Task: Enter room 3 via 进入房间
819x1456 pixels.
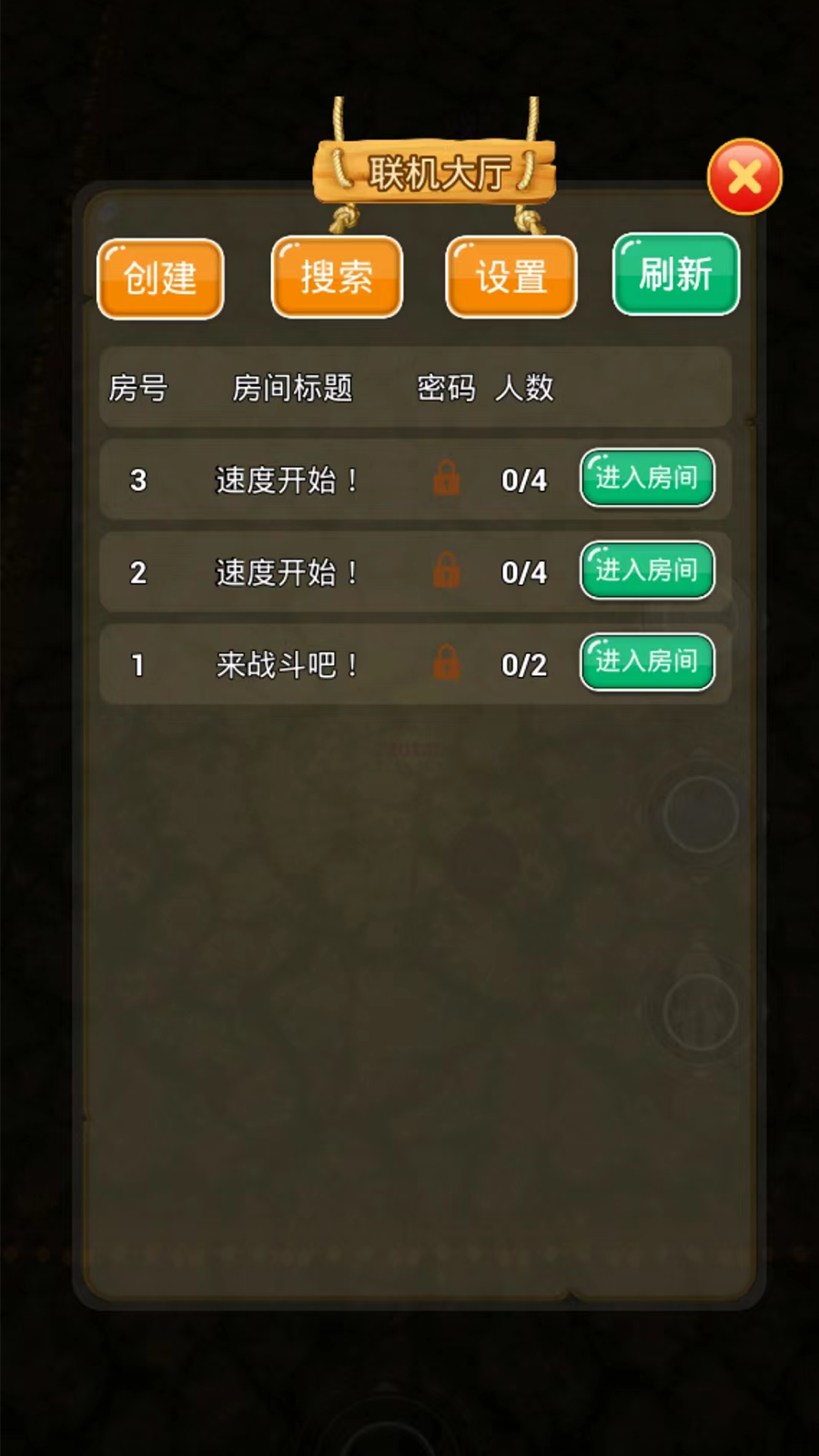Action: tap(647, 478)
